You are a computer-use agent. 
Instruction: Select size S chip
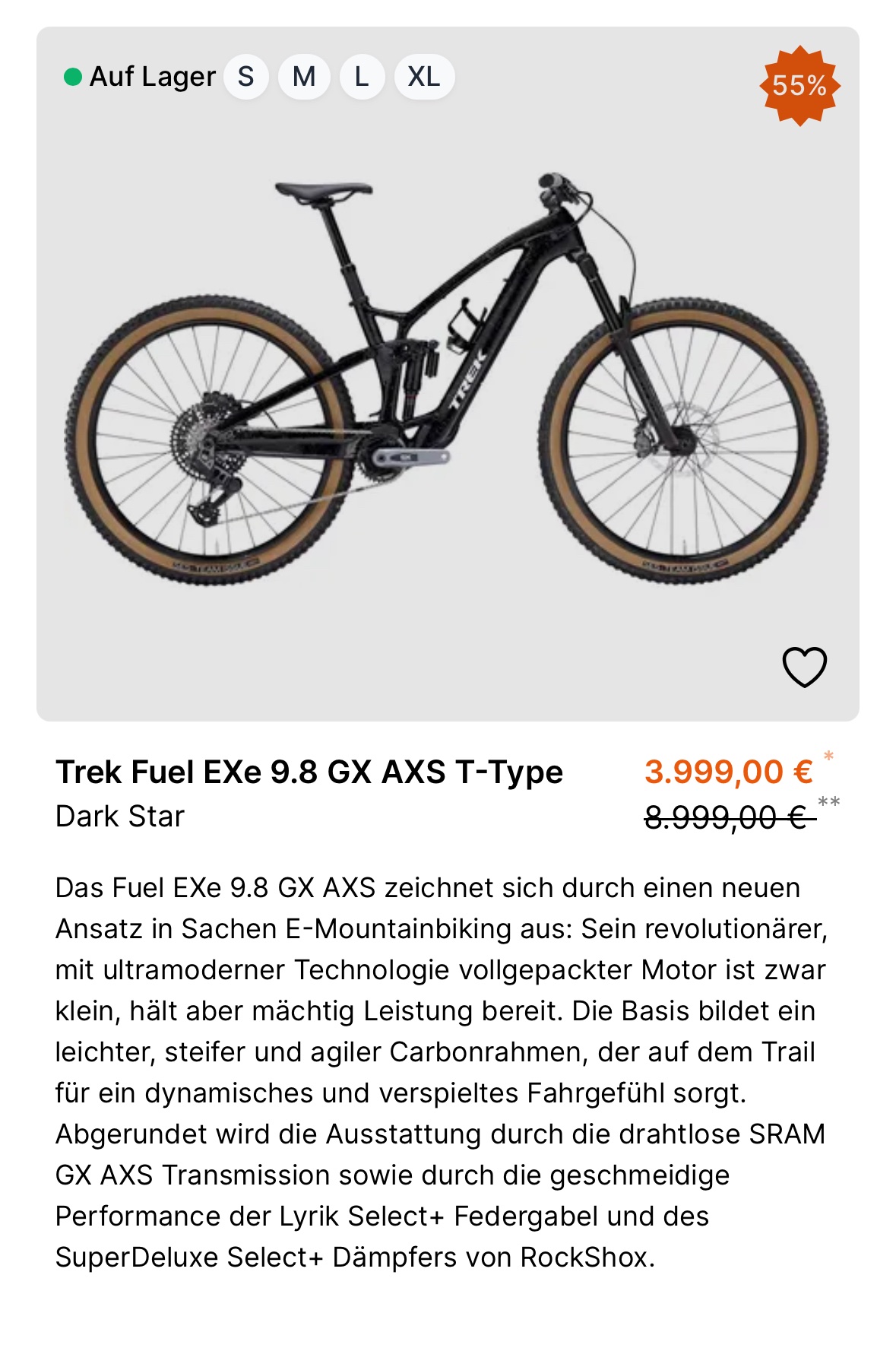click(x=245, y=77)
